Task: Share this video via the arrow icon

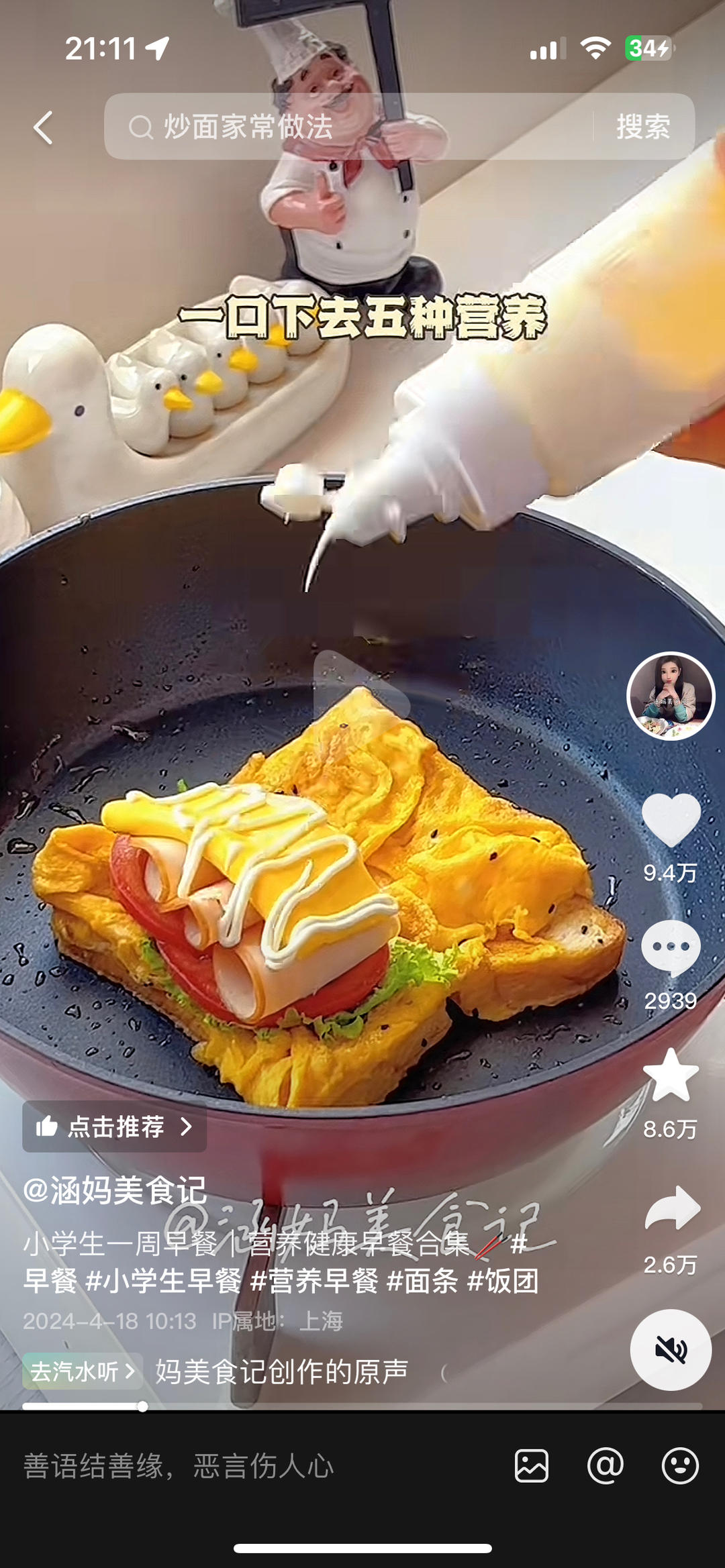Action: tap(671, 1208)
